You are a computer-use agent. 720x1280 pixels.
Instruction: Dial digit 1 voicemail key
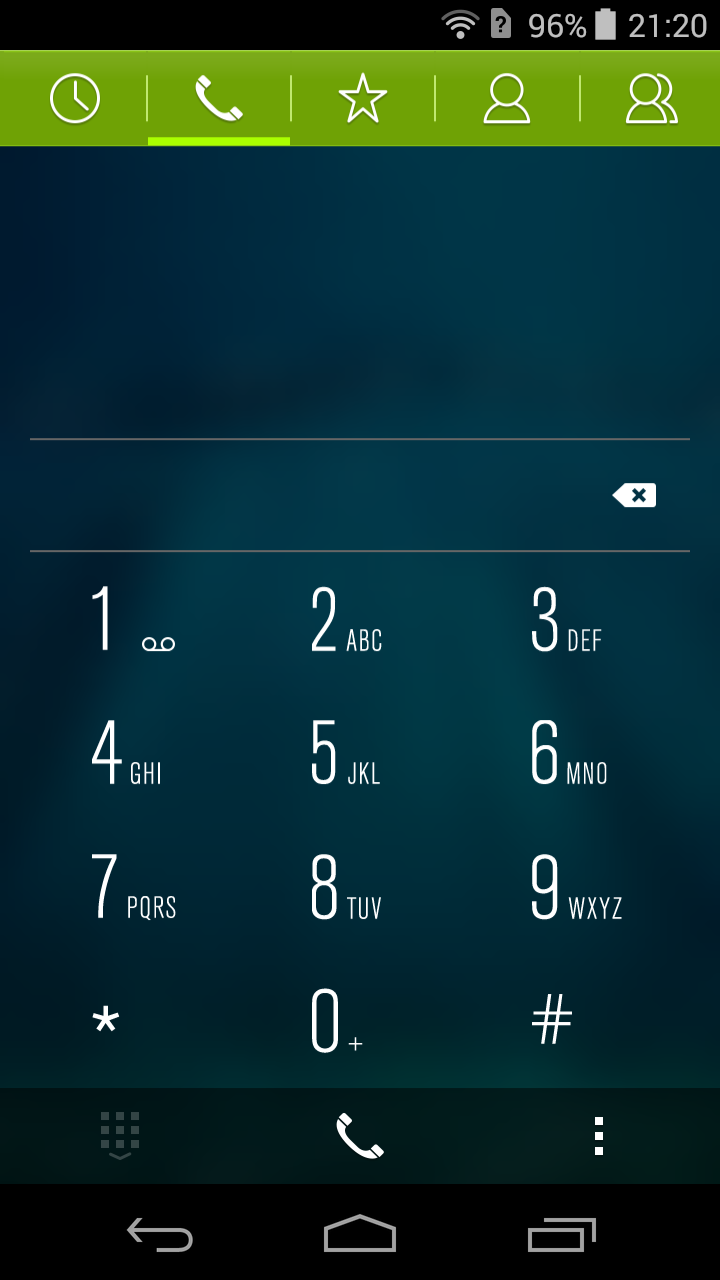[130, 622]
